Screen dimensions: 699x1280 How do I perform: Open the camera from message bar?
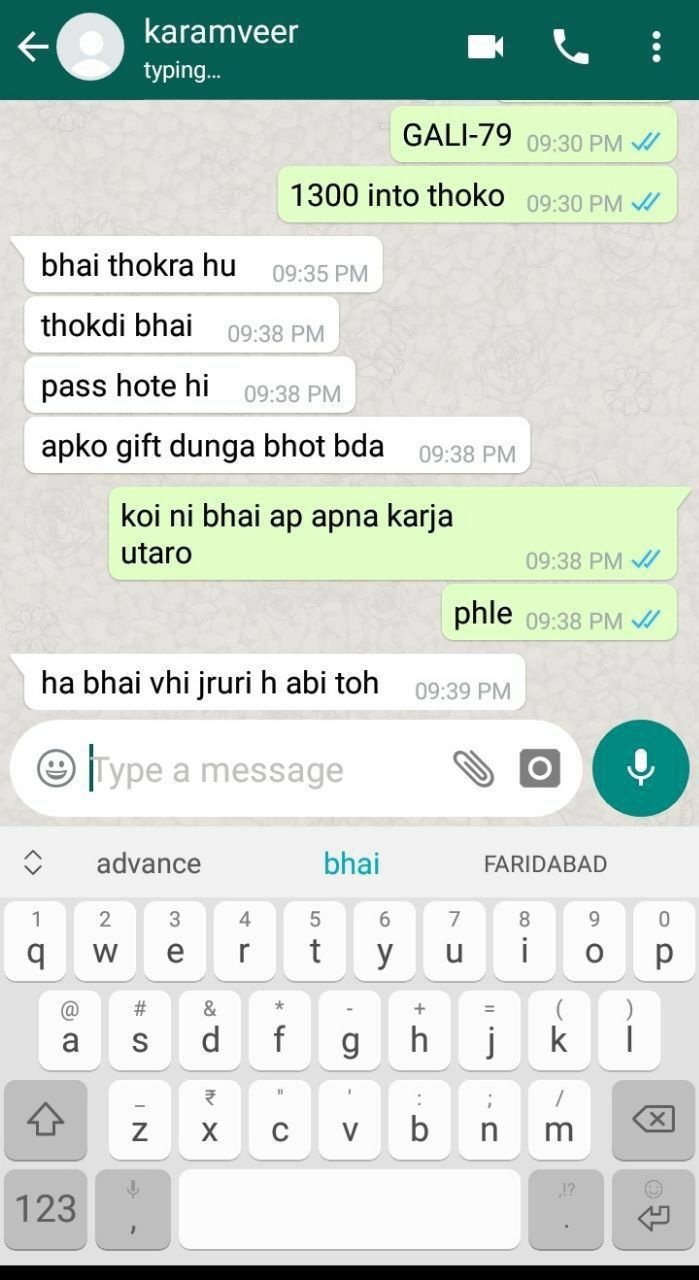[x=539, y=769]
